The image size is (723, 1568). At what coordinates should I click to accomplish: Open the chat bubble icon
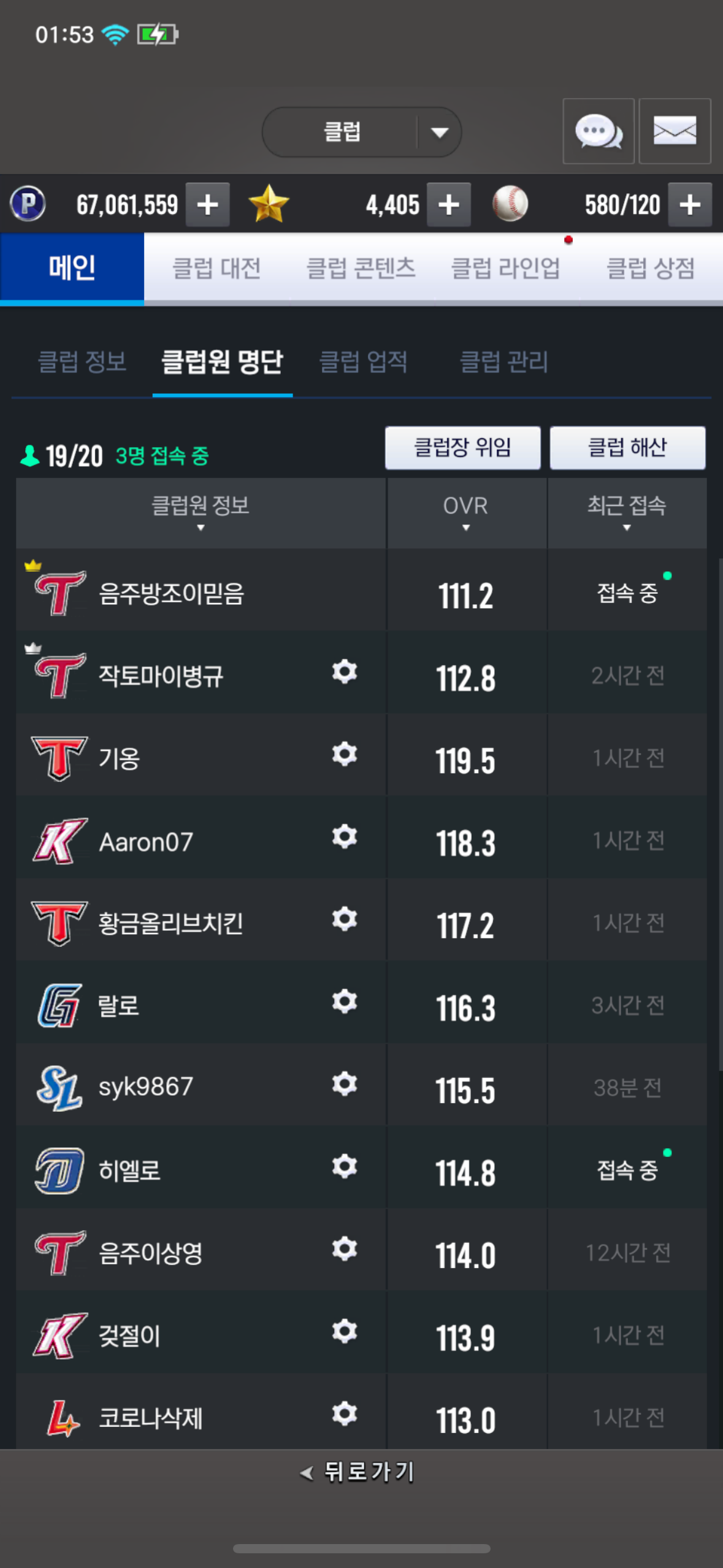pyautogui.click(x=599, y=131)
